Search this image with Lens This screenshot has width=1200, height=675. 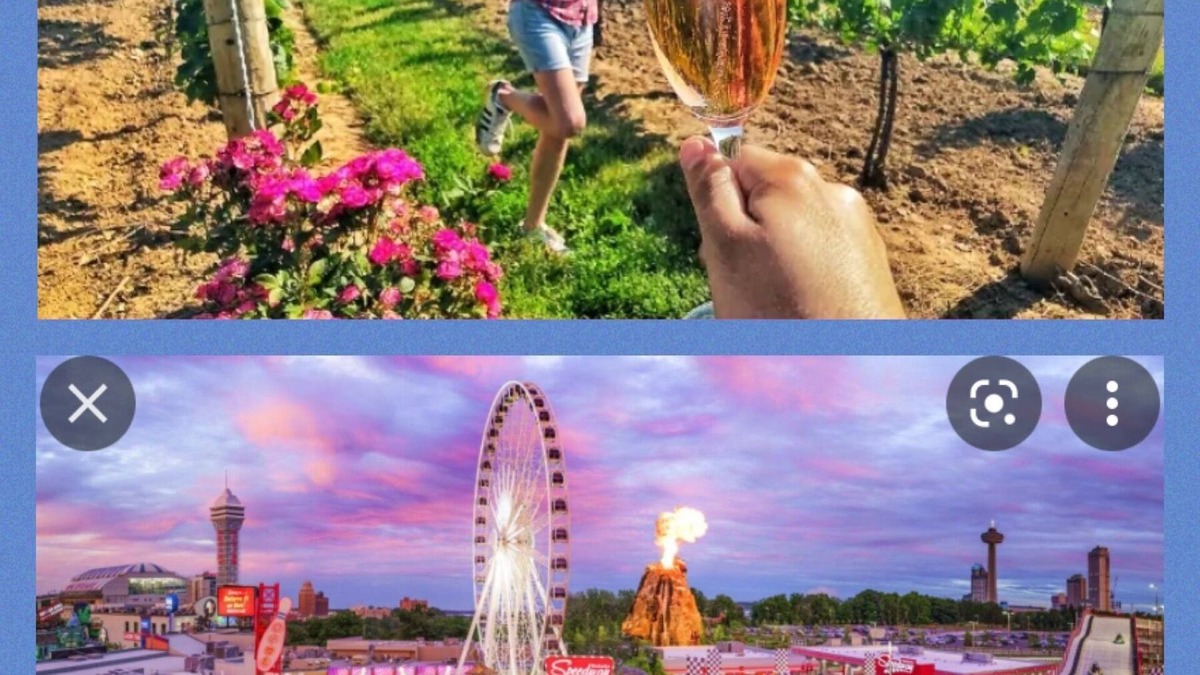click(x=993, y=404)
